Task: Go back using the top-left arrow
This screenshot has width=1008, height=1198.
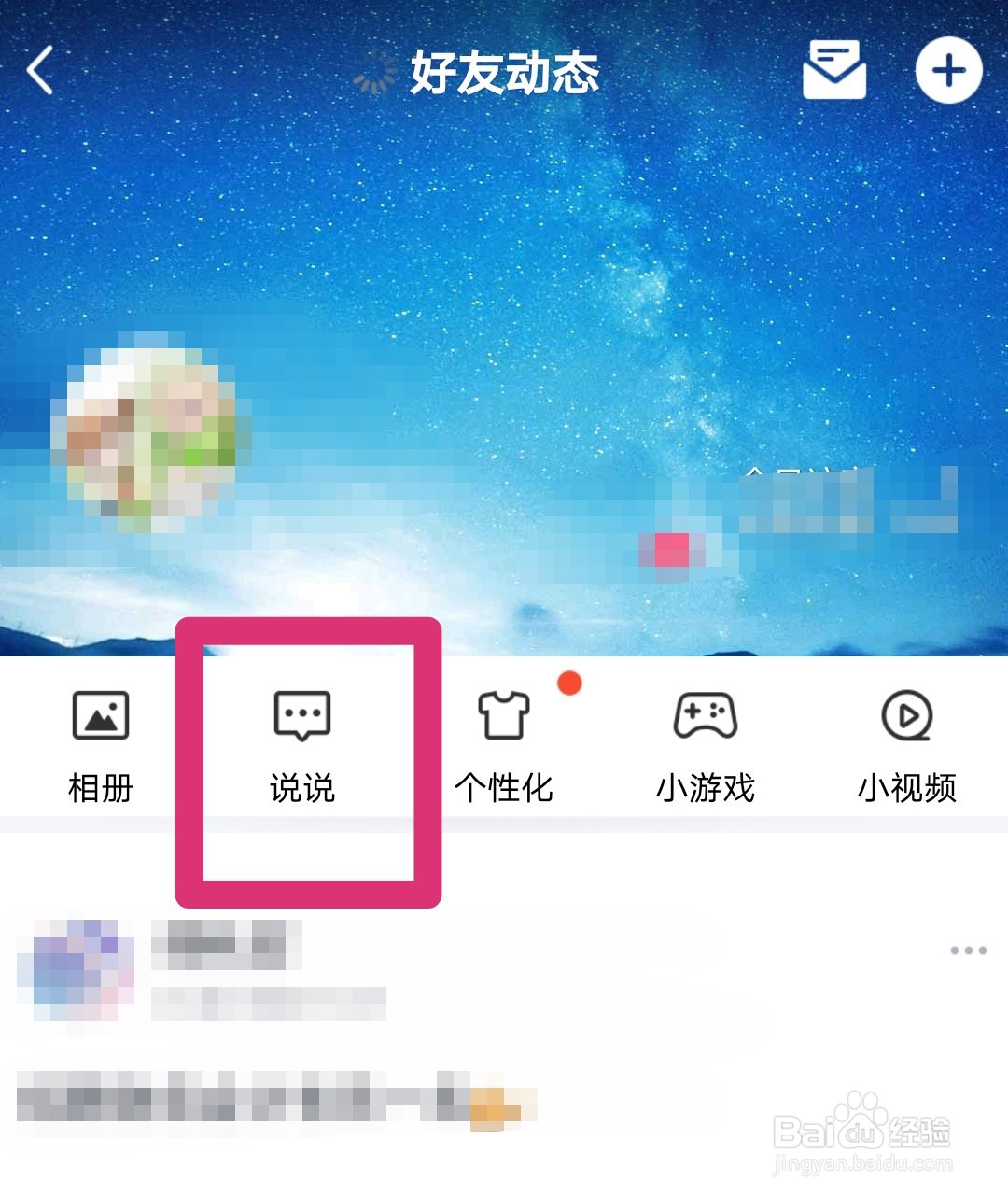Action: click(41, 72)
